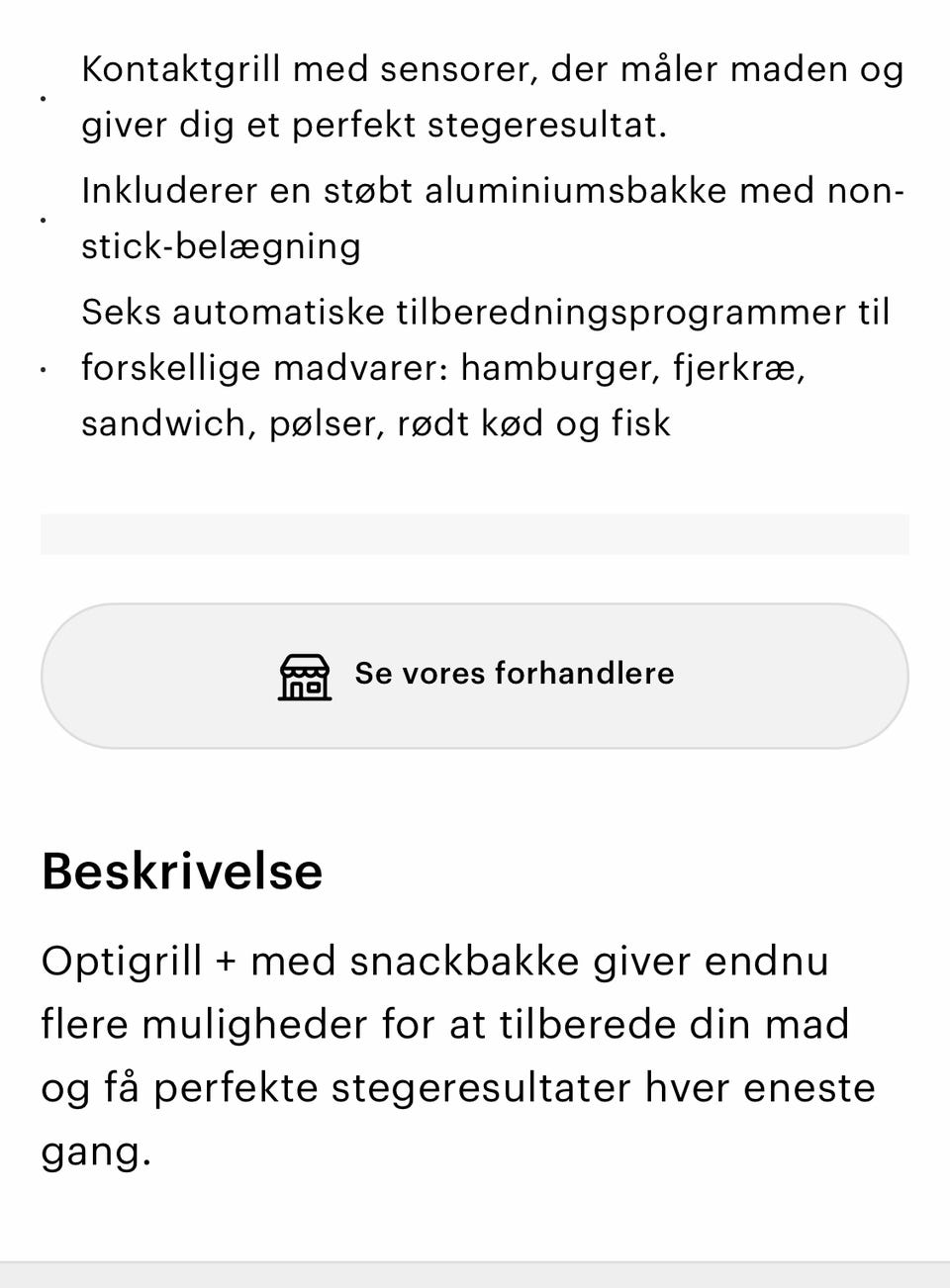
Task: Click the roof of the storefront icon
Action: pos(304,661)
